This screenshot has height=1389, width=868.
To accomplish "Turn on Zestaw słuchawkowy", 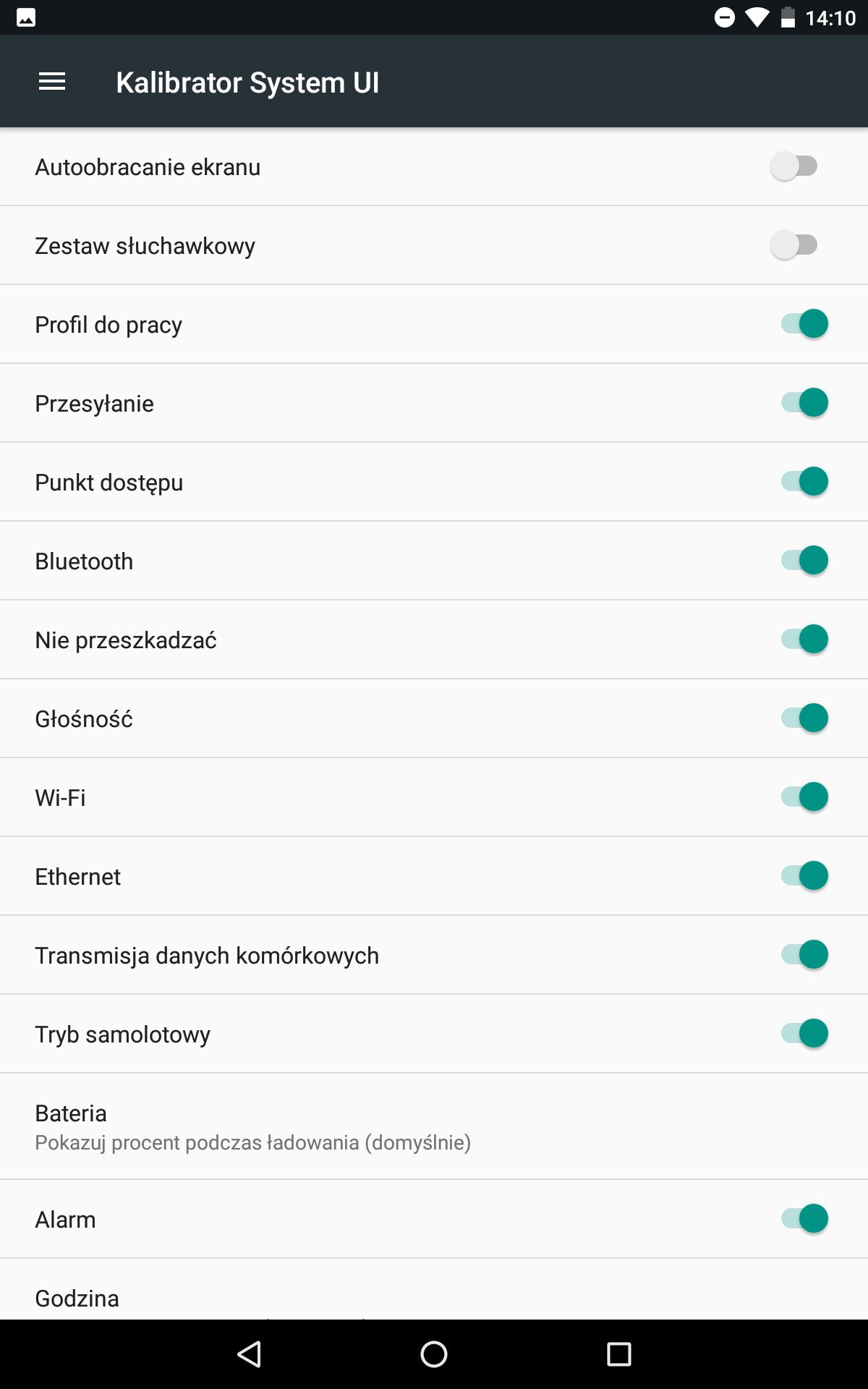I will (794, 245).
